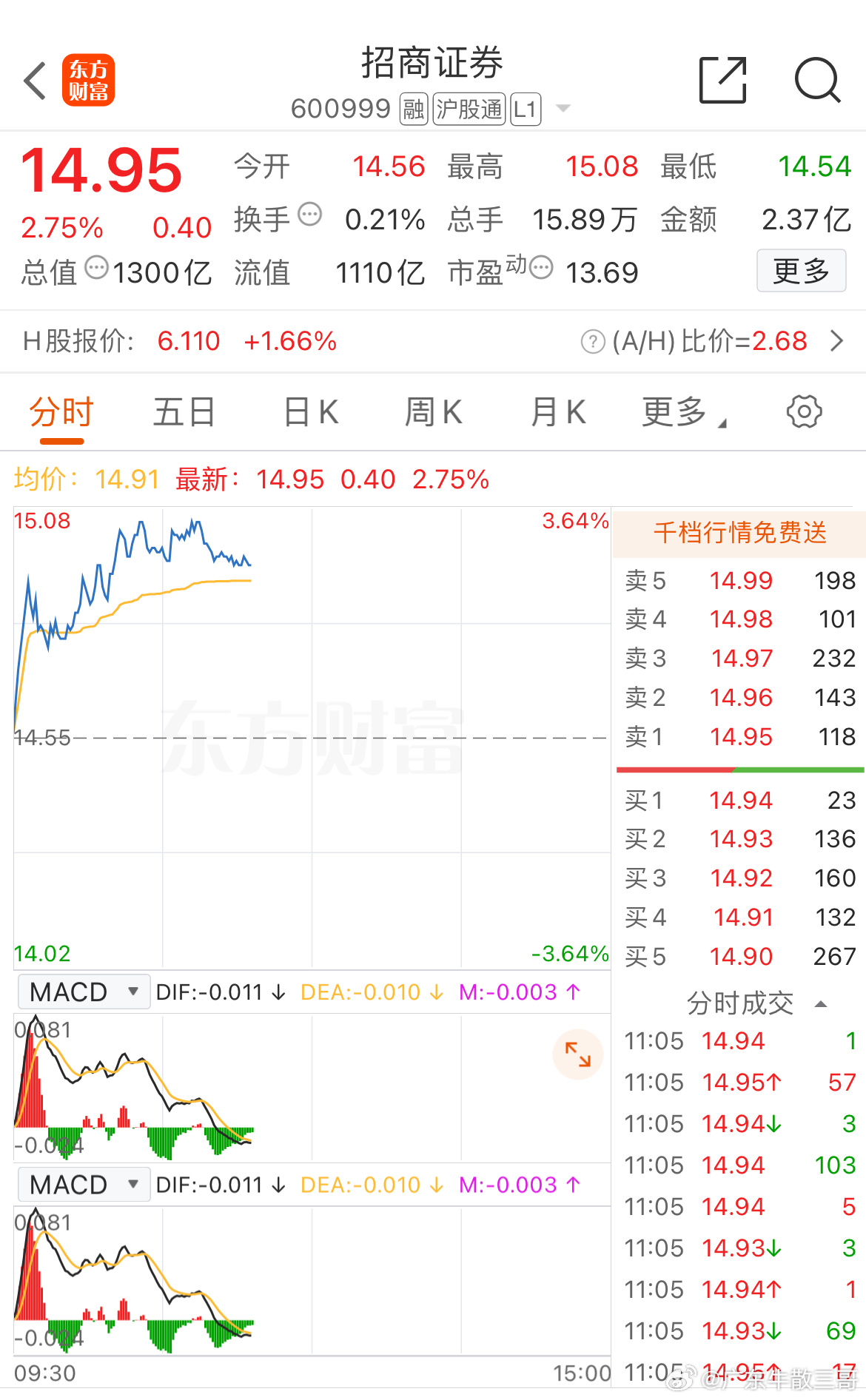Viewport: 866px width, 1400px height.
Task: Tap the info icon next to 换手
Action: click(311, 215)
